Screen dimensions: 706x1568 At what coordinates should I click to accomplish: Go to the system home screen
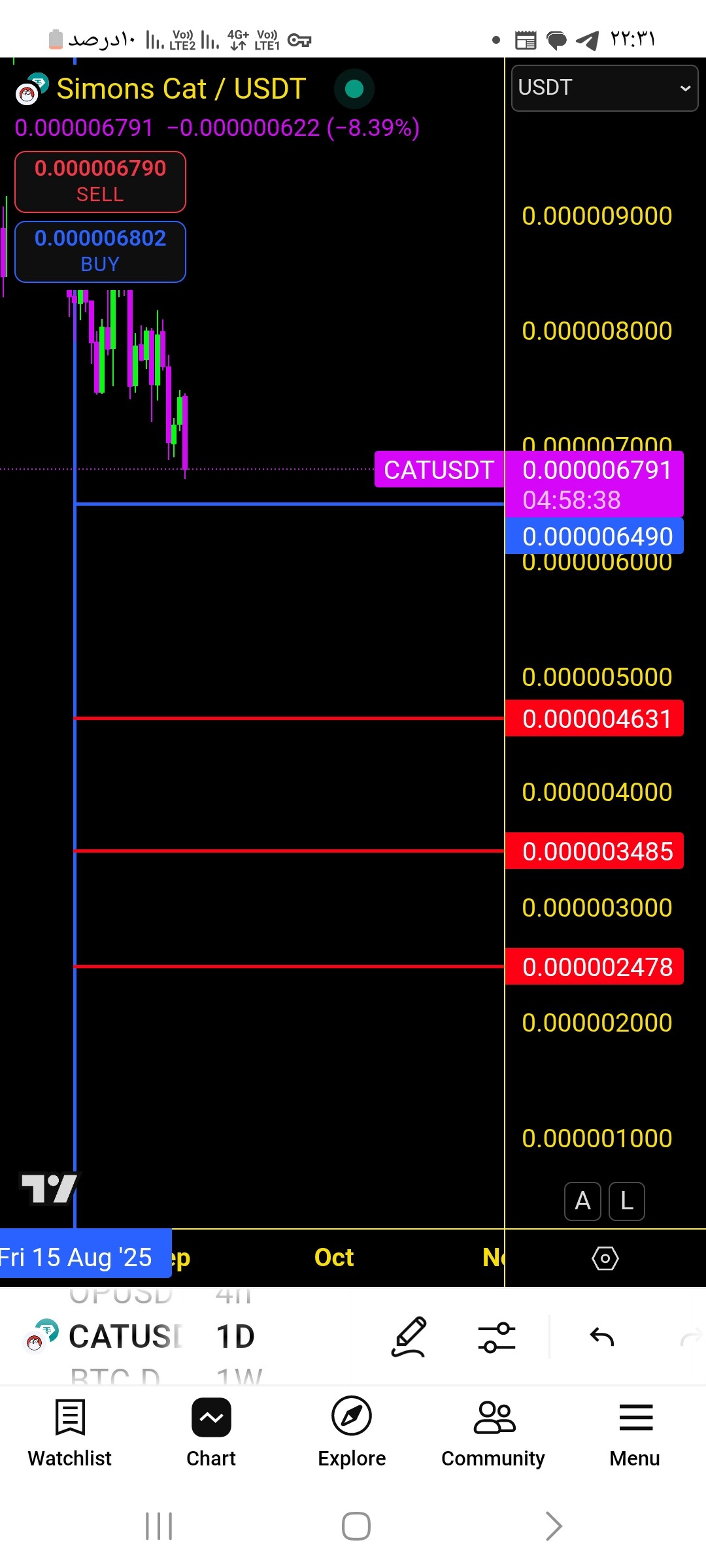(x=356, y=1526)
